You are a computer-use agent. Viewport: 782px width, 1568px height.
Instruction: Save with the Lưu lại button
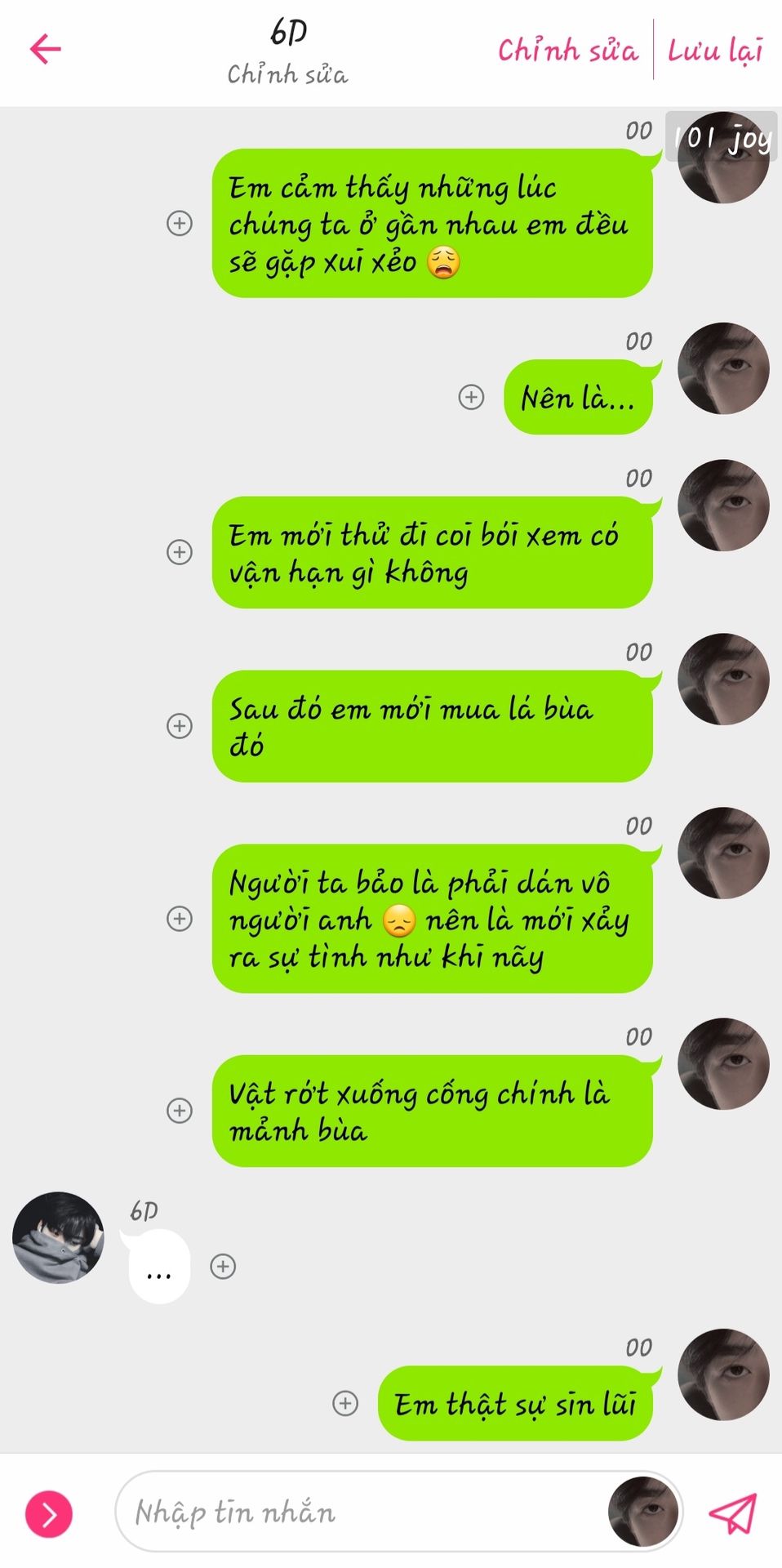(715, 51)
